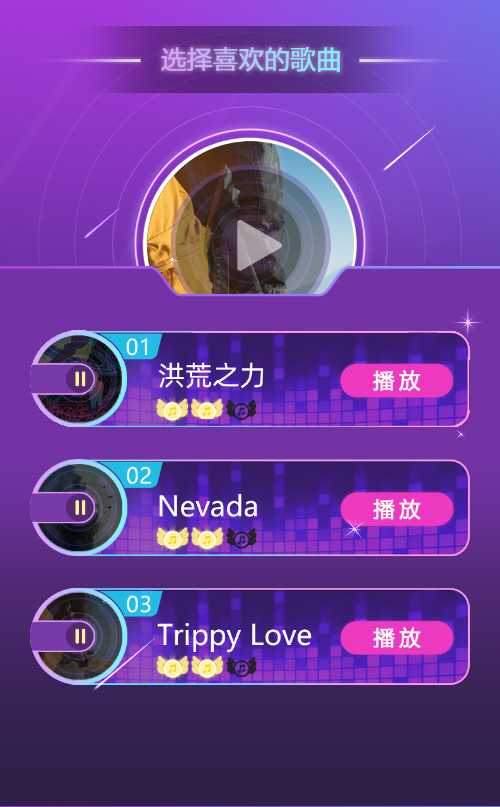Pause the Trippy Love track preview
Image resolution: width=500 pixels, height=807 pixels.
click(x=80, y=636)
